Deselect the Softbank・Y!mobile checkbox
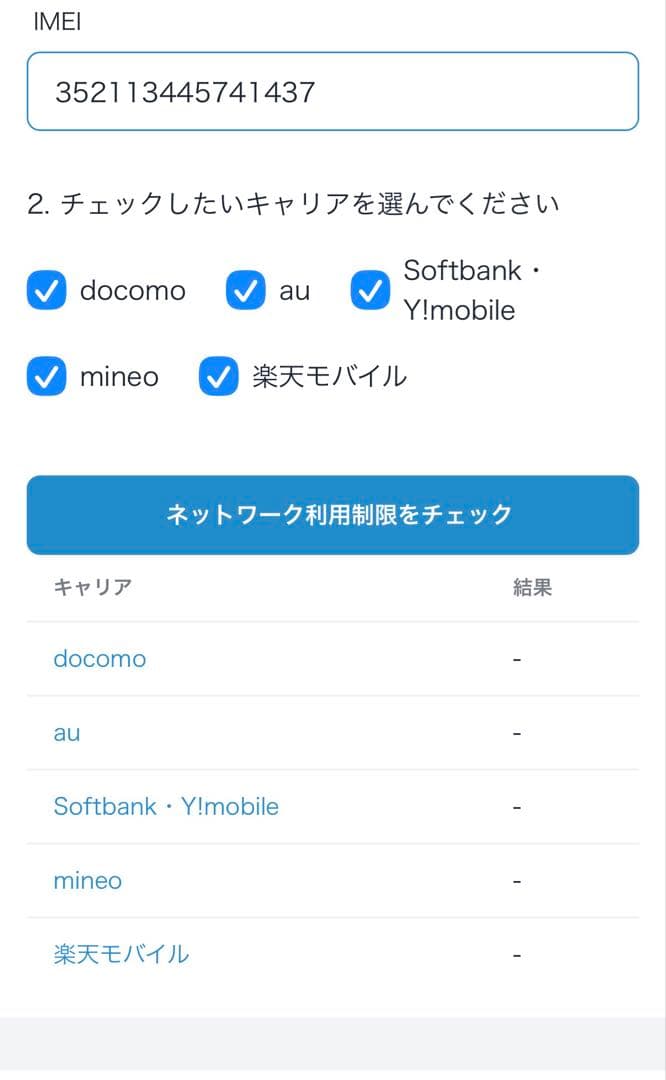666x1080 pixels. pyautogui.click(x=370, y=291)
